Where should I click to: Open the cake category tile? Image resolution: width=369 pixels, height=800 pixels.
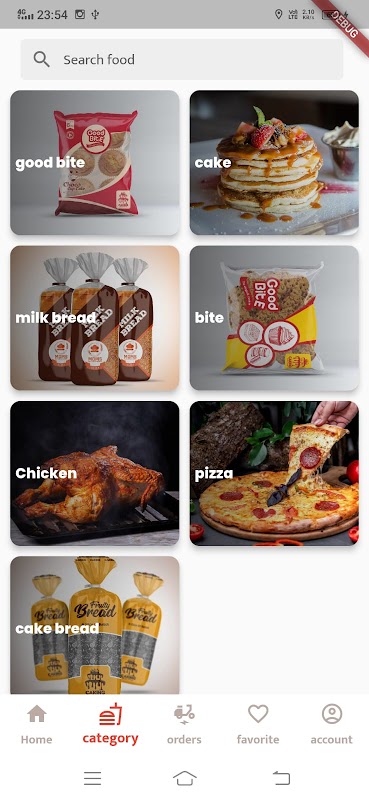pos(275,163)
